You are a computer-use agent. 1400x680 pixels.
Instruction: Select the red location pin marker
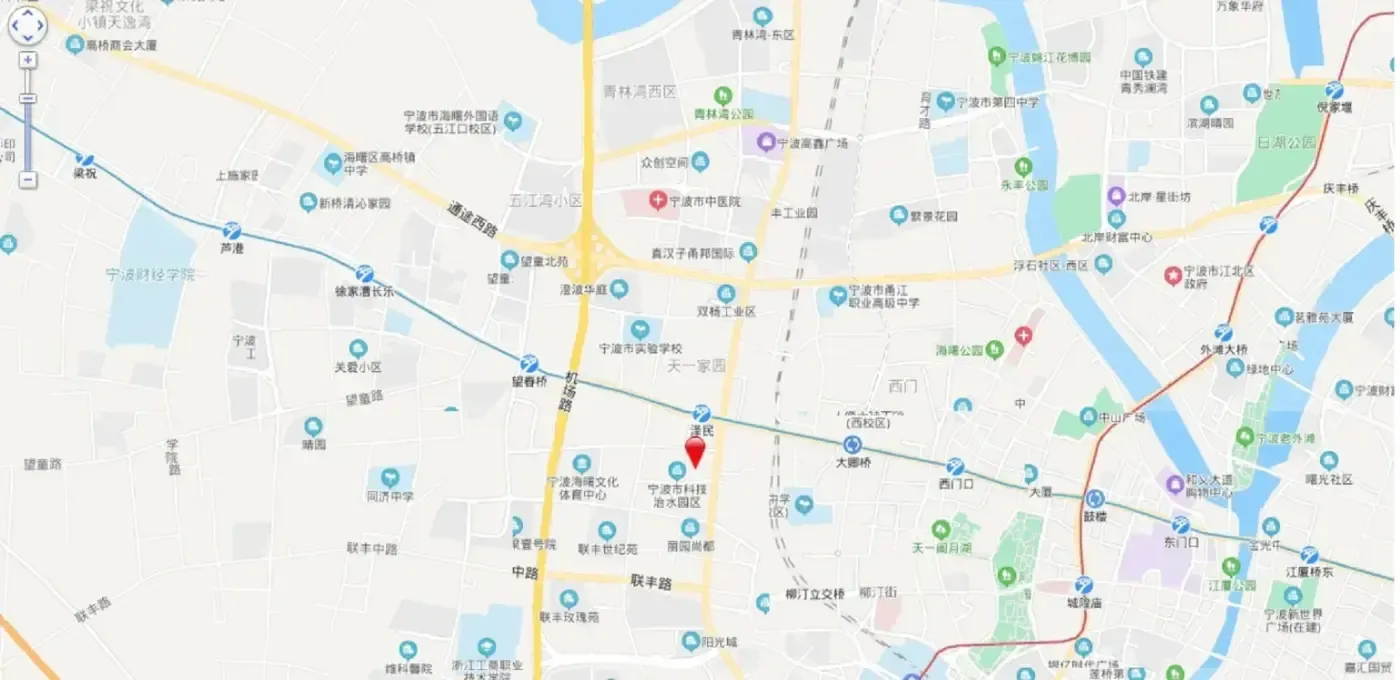695,451
